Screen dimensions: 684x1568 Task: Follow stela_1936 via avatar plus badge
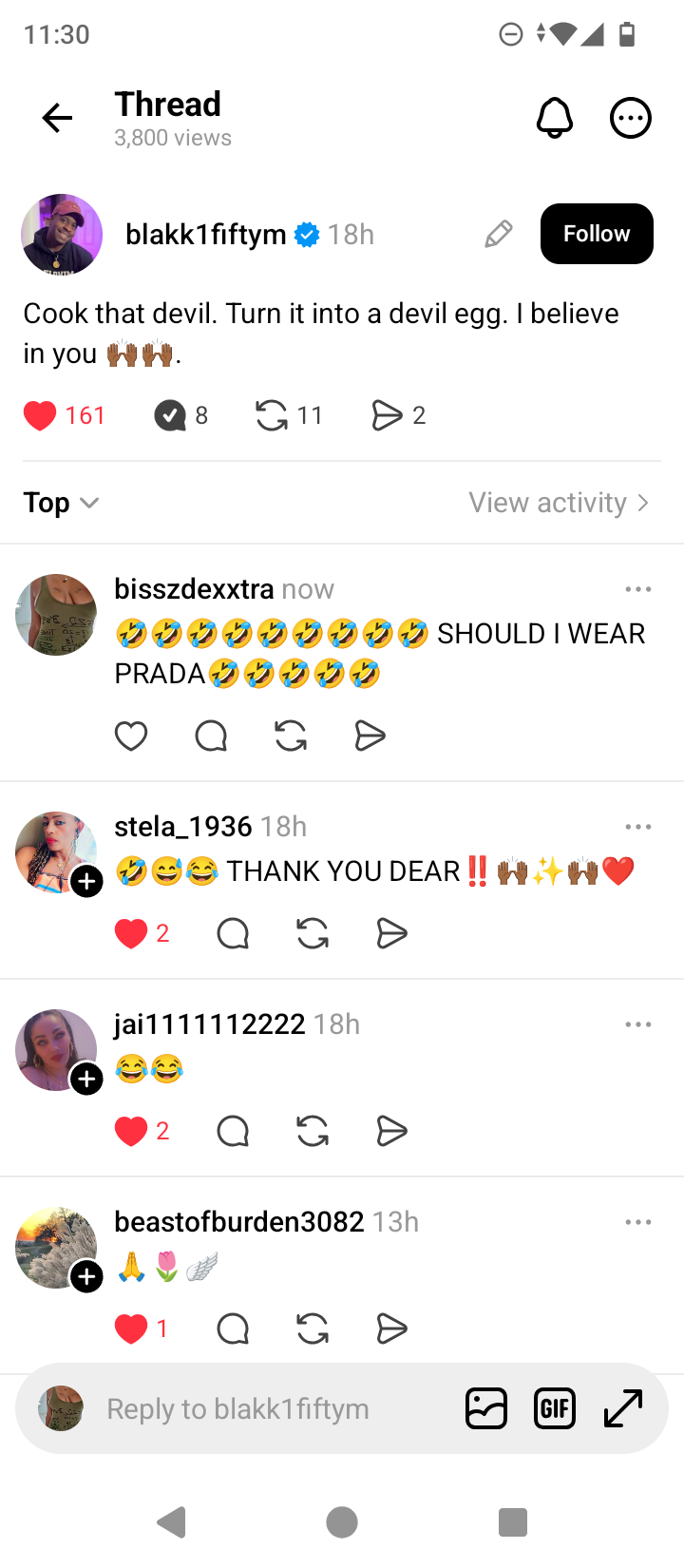click(x=86, y=882)
